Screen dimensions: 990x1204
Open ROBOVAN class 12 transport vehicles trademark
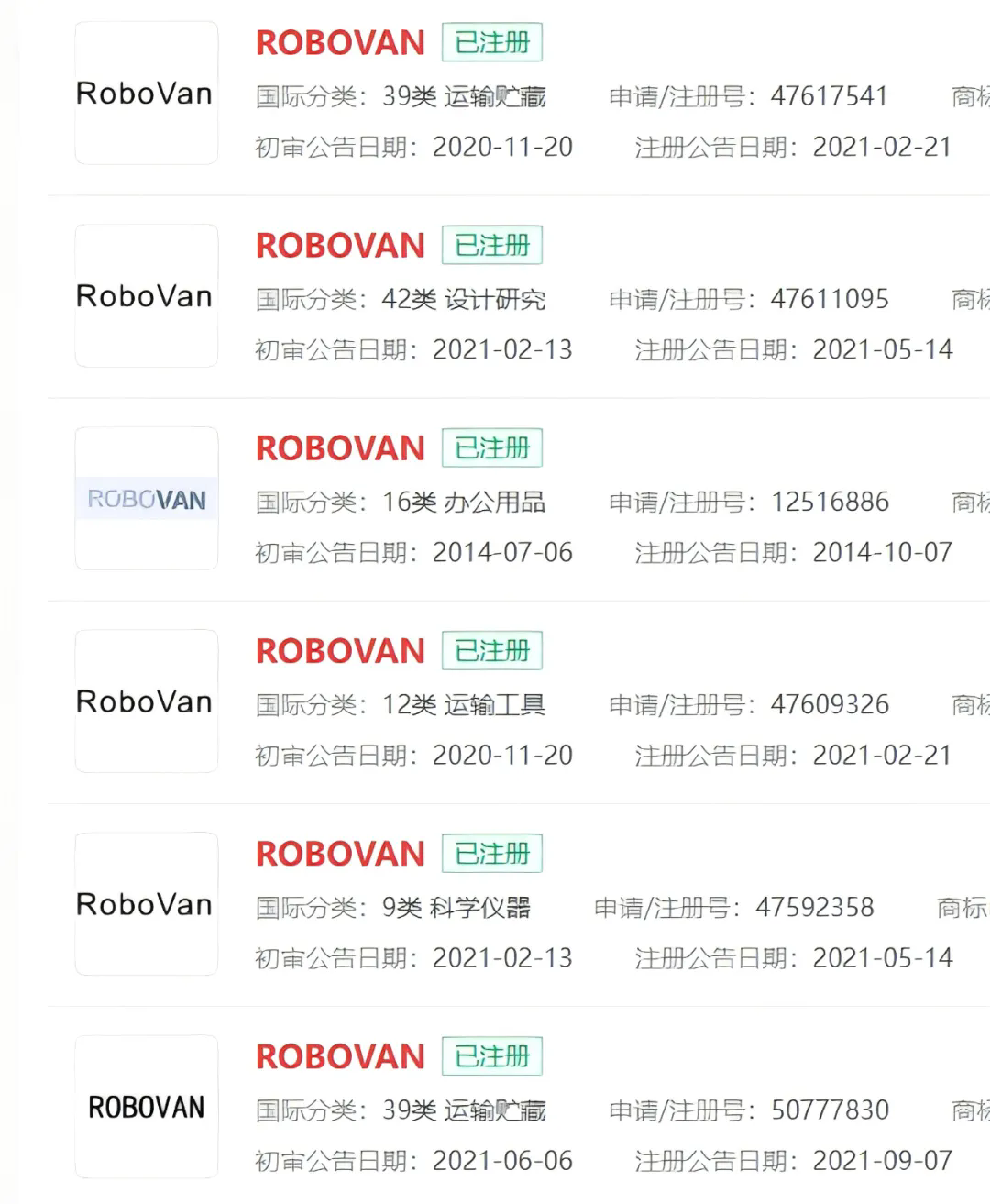click(x=340, y=651)
